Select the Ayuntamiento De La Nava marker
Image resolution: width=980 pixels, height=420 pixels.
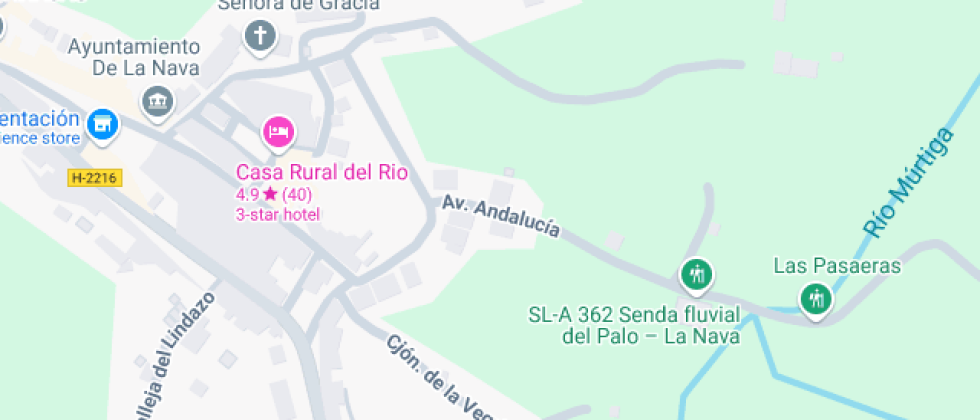(x=157, y=99)
